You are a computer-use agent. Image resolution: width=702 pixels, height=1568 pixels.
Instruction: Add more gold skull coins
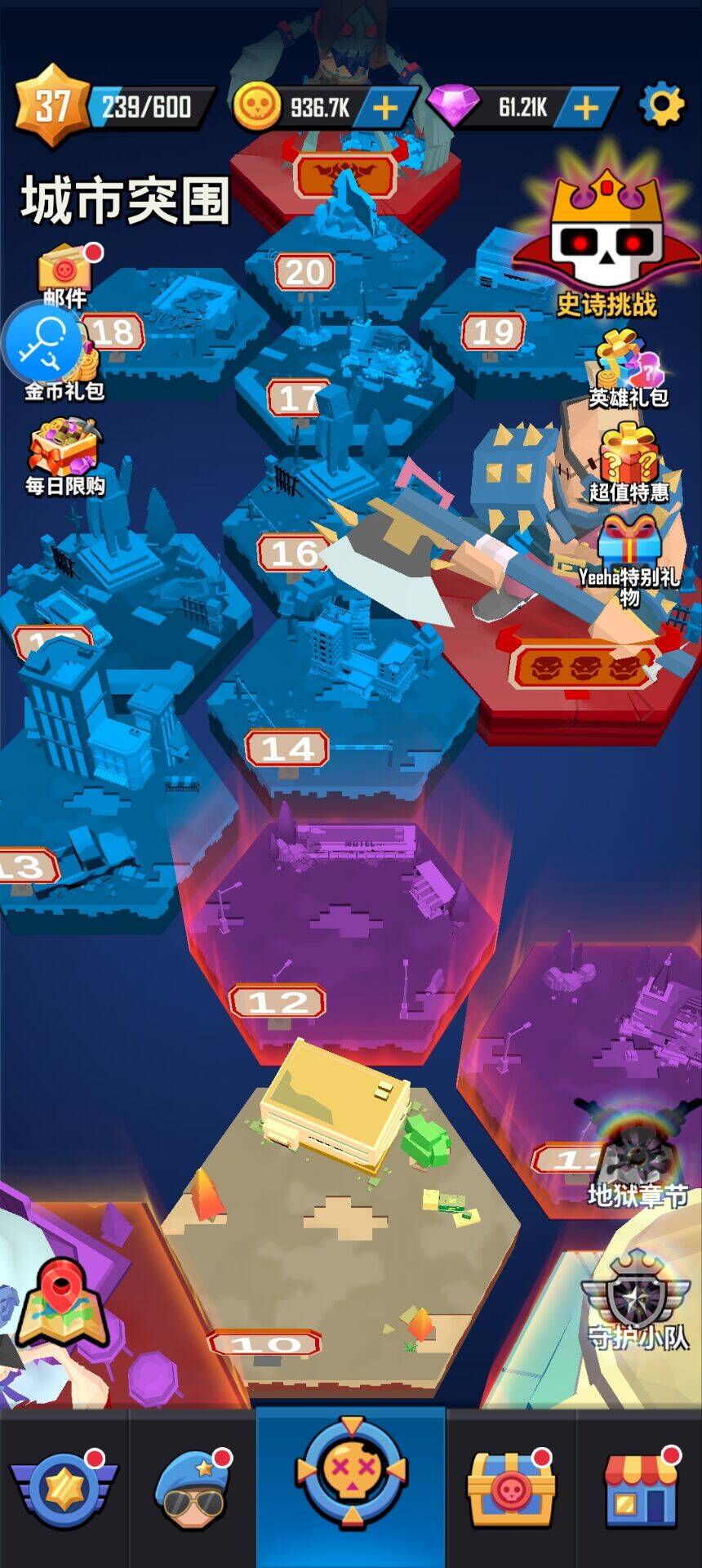click(x=385, y=107)
